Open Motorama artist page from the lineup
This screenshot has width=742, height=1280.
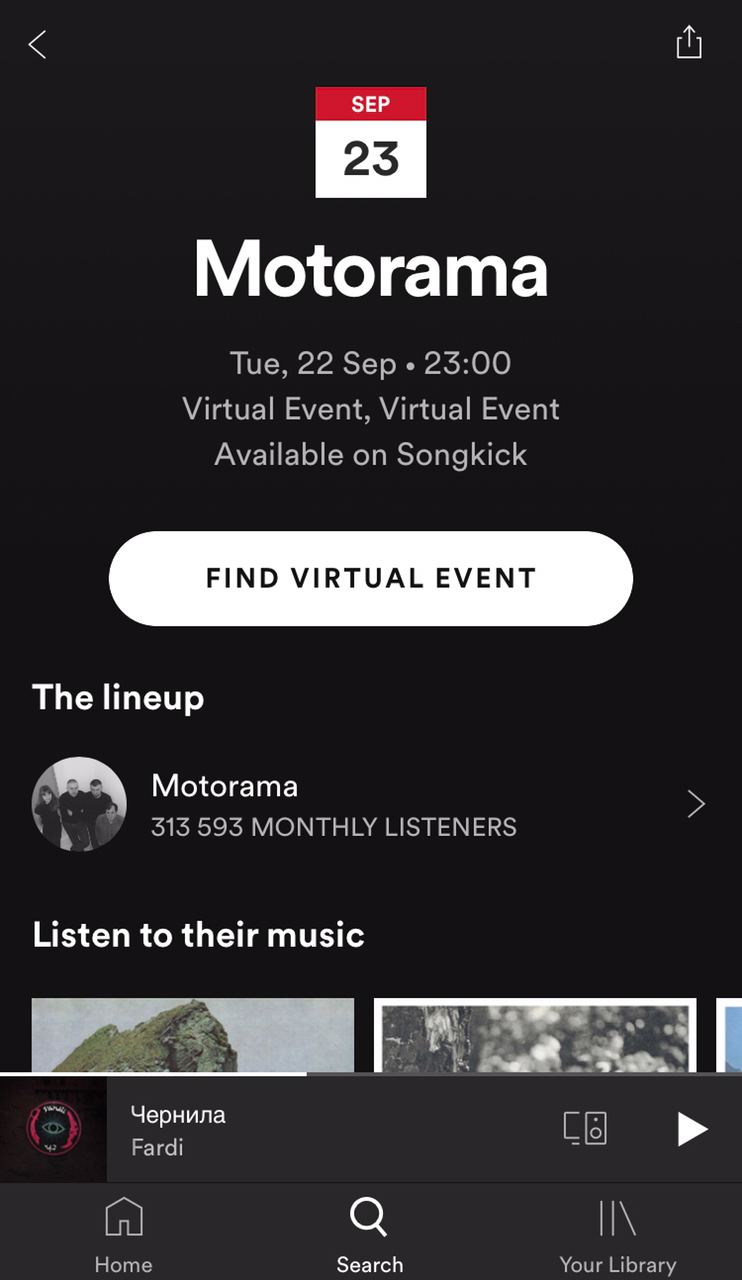(x=370, y=804)
